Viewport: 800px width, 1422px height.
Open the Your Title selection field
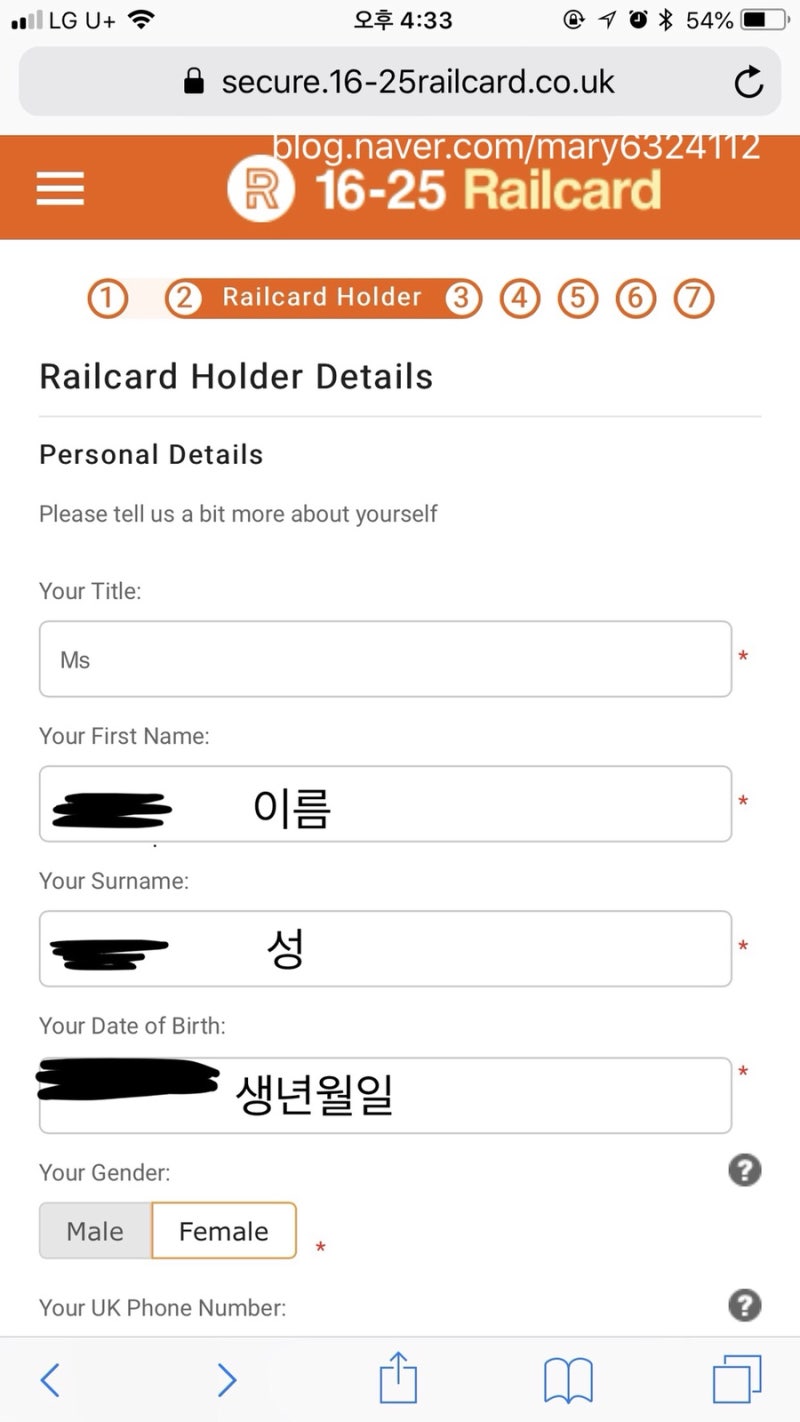click(x=385, y=659)
